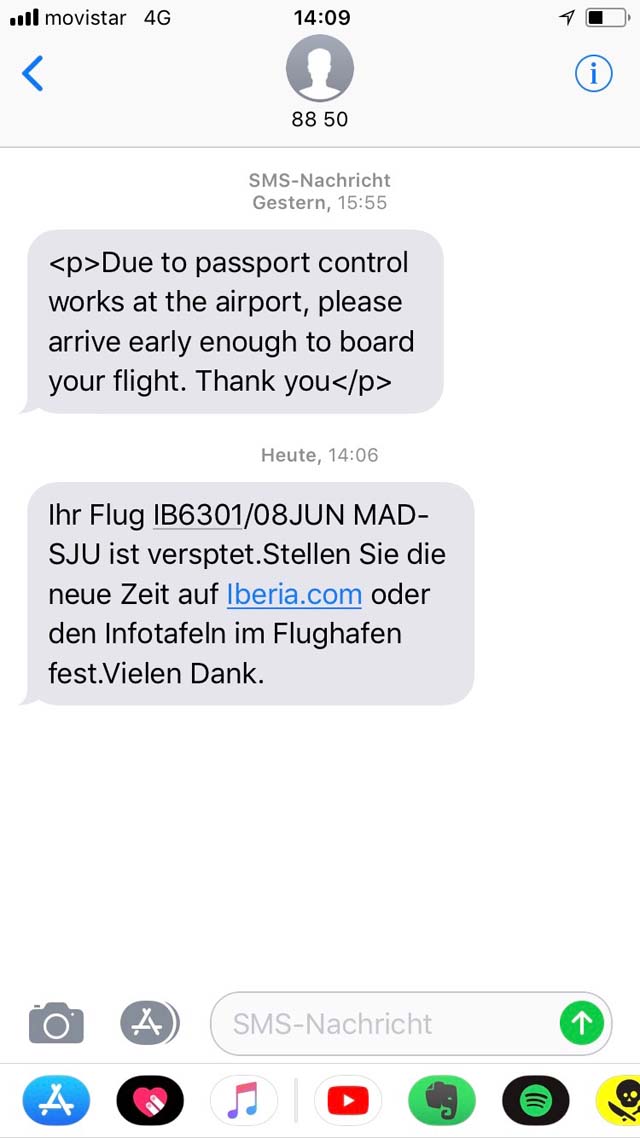Image resolution: width=640 pixels, height=1138 pixels.
Task: Send the message with green arrow
Action: [582, 1023]
